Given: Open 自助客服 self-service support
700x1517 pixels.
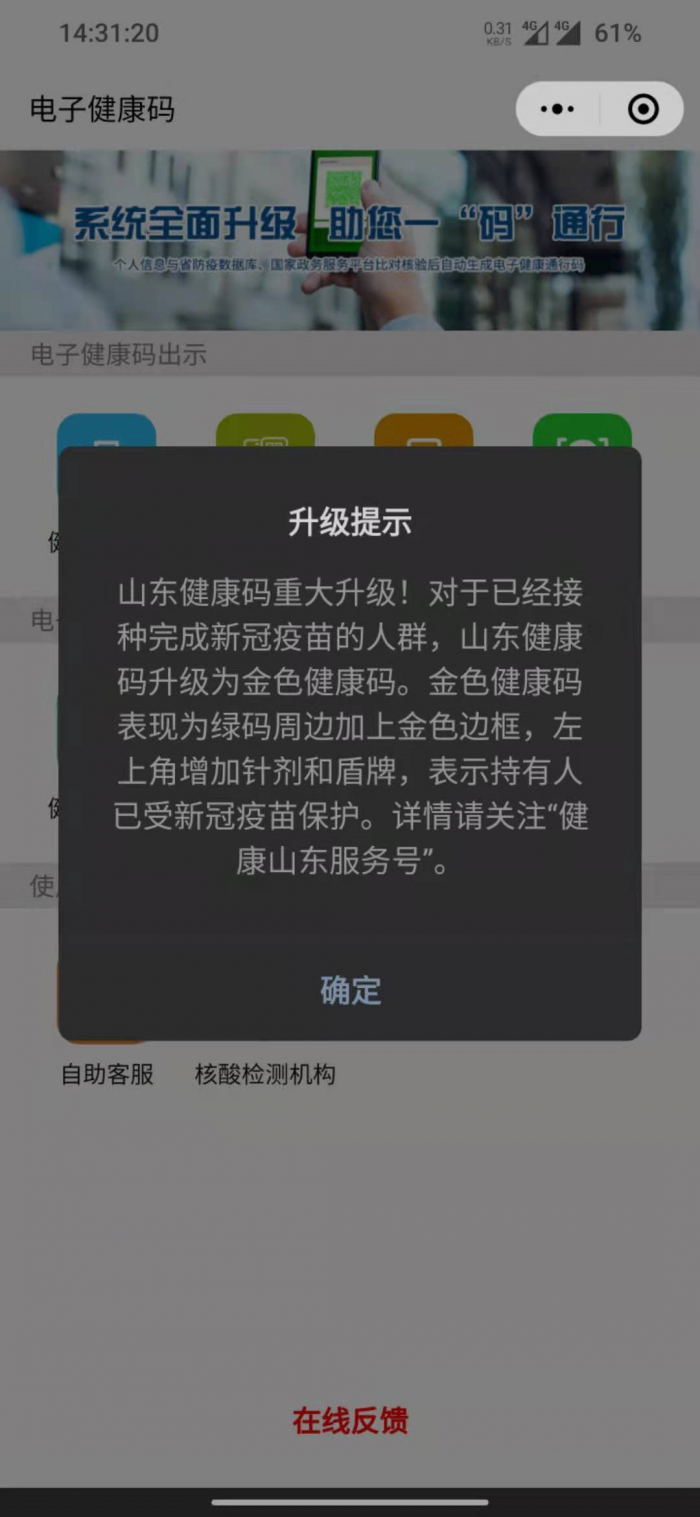Looking at the screenshot, I should click(107, 1074).
